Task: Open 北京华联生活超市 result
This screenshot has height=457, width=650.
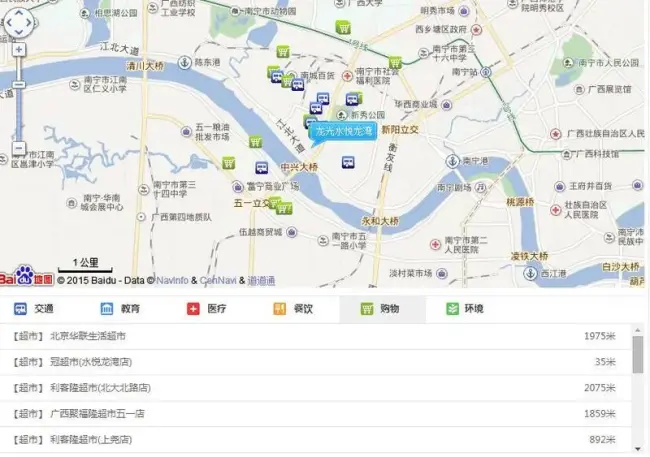Action: 88,336
